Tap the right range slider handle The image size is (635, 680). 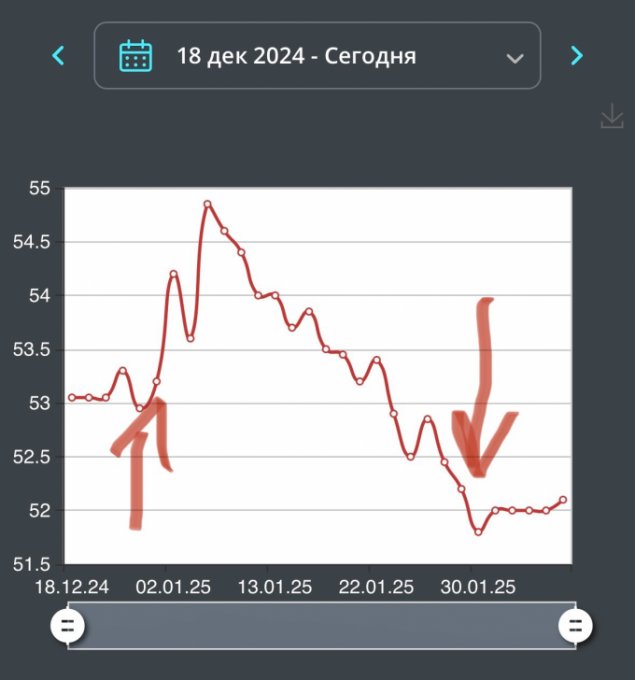tap(576, 627)
